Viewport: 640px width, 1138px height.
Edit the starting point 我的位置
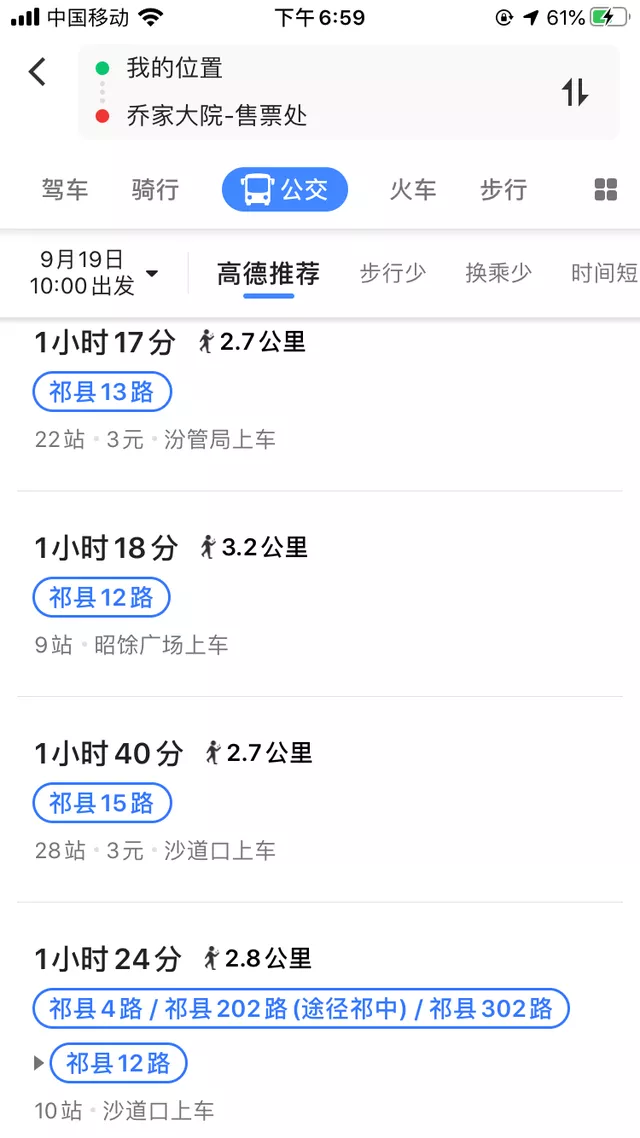tap(174, 68)
